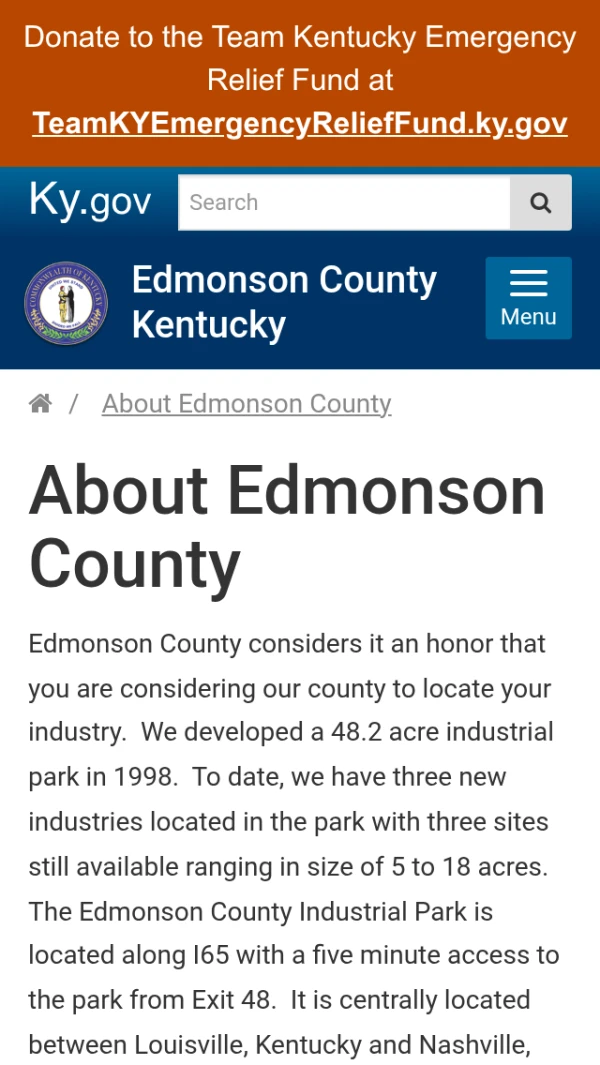Focus the Search text field

(344, 203)
